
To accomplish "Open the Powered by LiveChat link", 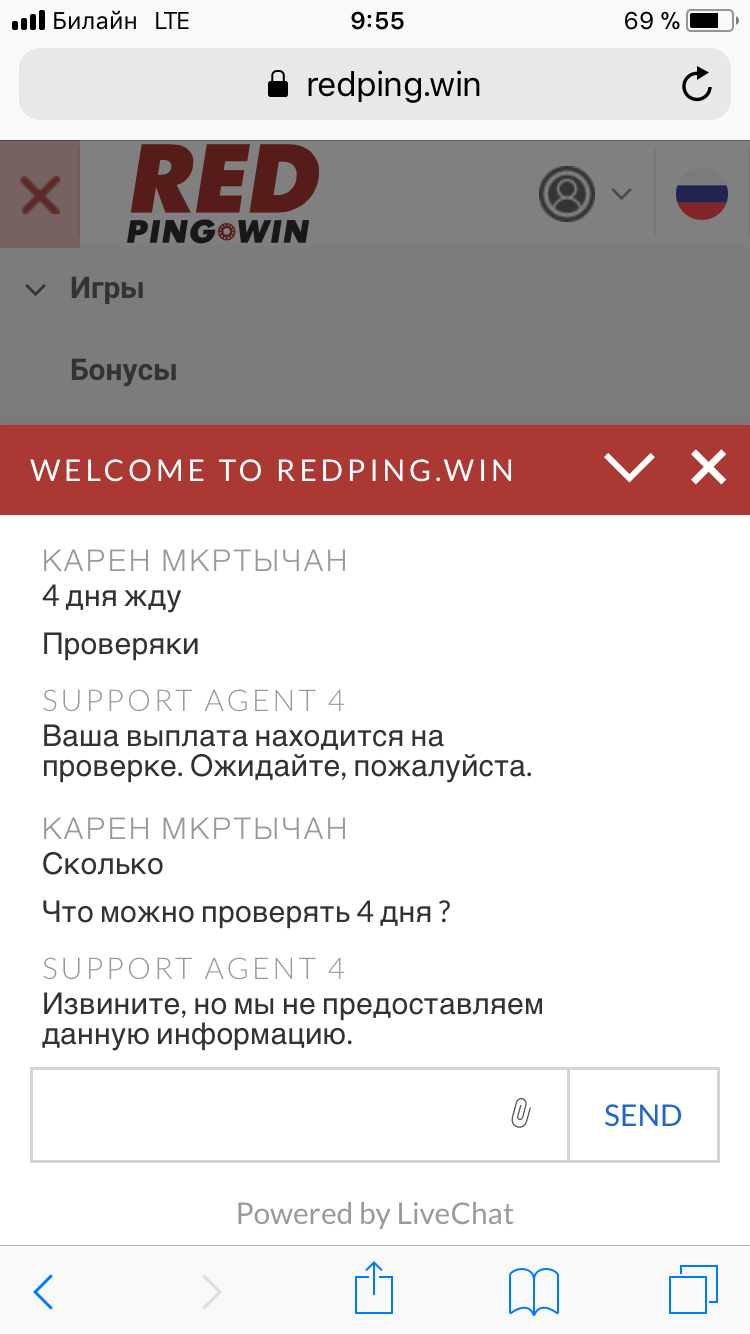I will pos(375,1214).
